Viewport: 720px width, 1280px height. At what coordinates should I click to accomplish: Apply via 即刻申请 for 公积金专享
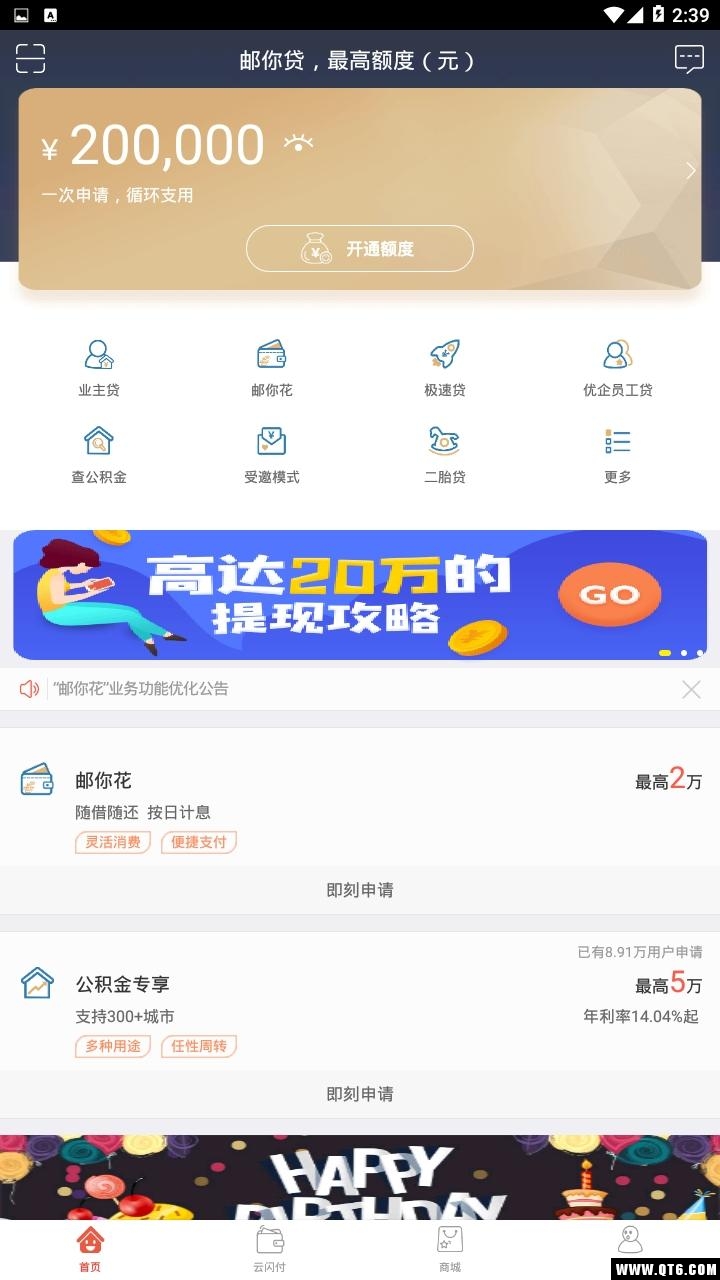(360, 1094)
